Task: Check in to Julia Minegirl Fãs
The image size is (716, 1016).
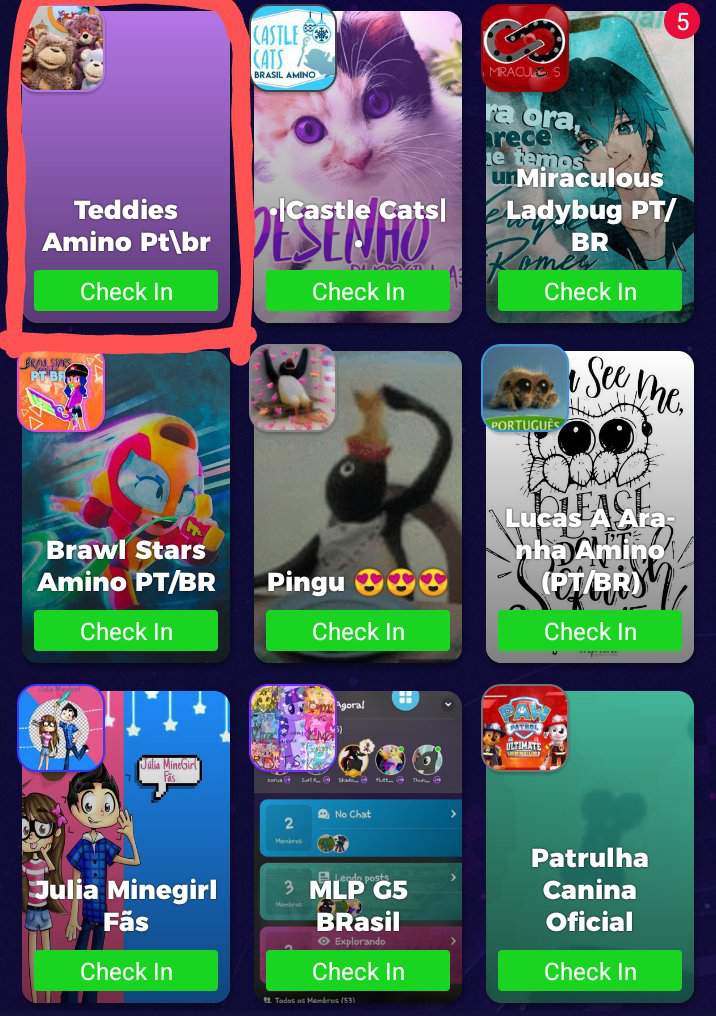Action: (126, 971)
